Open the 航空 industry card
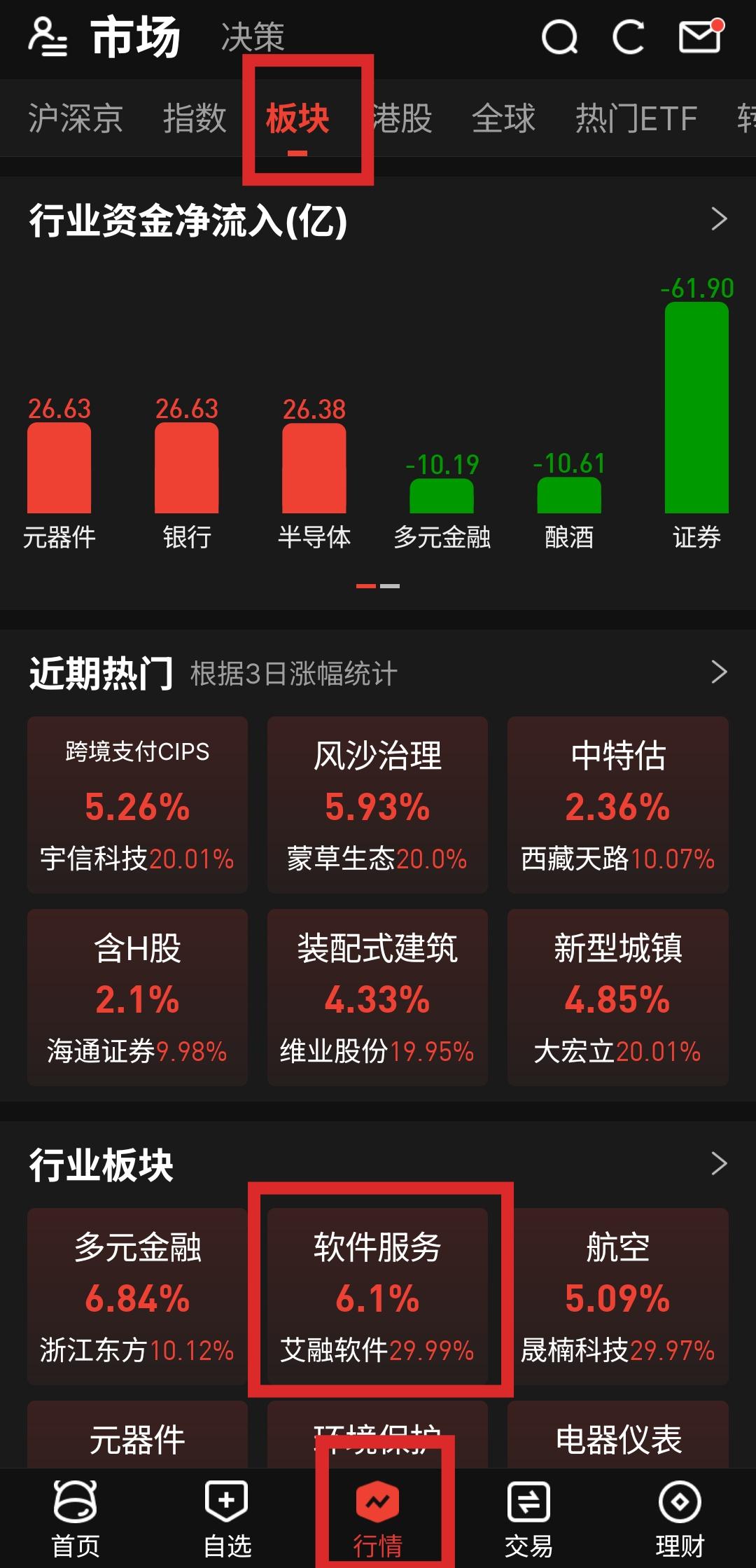This screenshot has width=756, height=1568. (x=617, y=1296)
